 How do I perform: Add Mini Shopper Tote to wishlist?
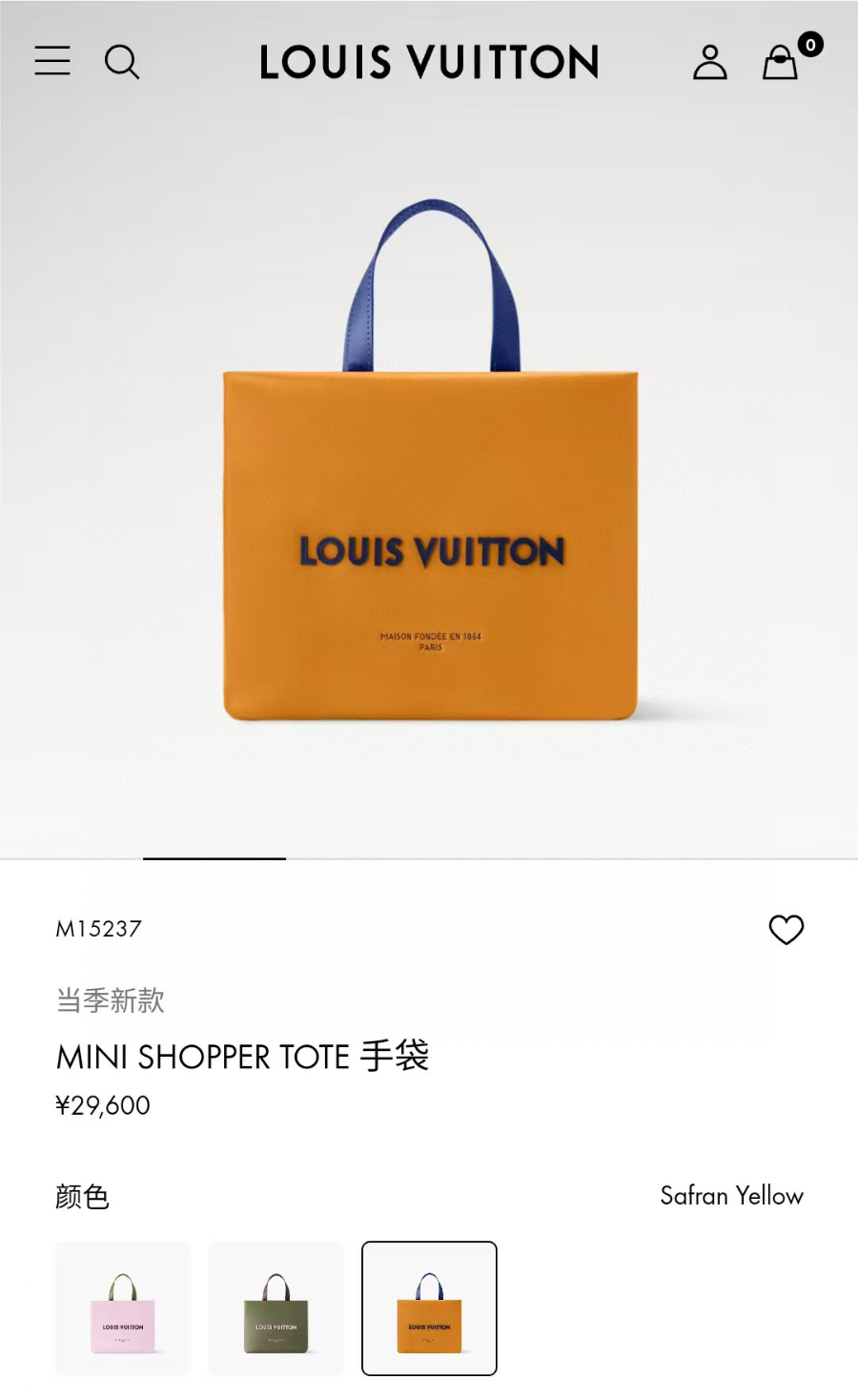tap(786, 929)
